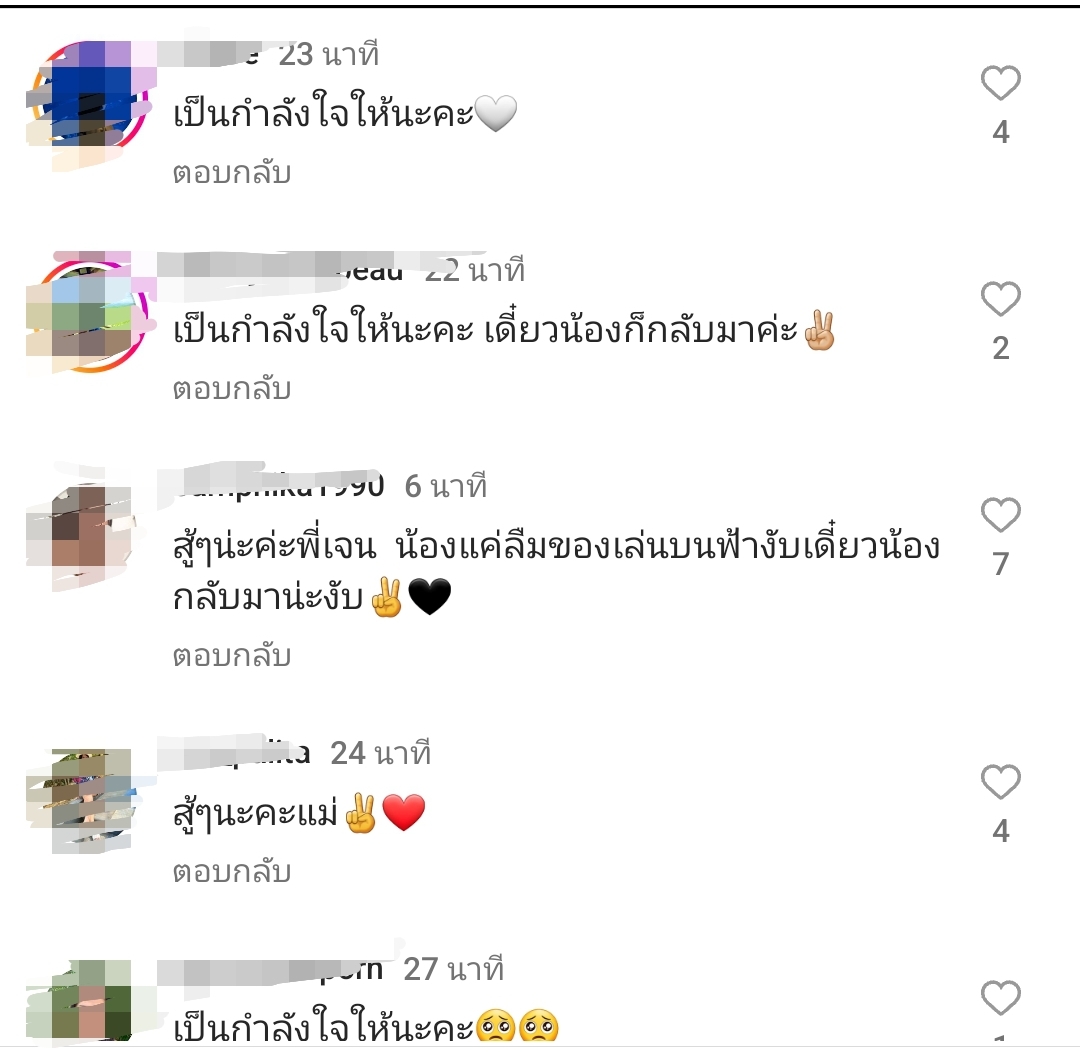Like the comment posted 23 นาที ago
The width and height of the screenshot is (1080, 1052).
pos(1000,83)
